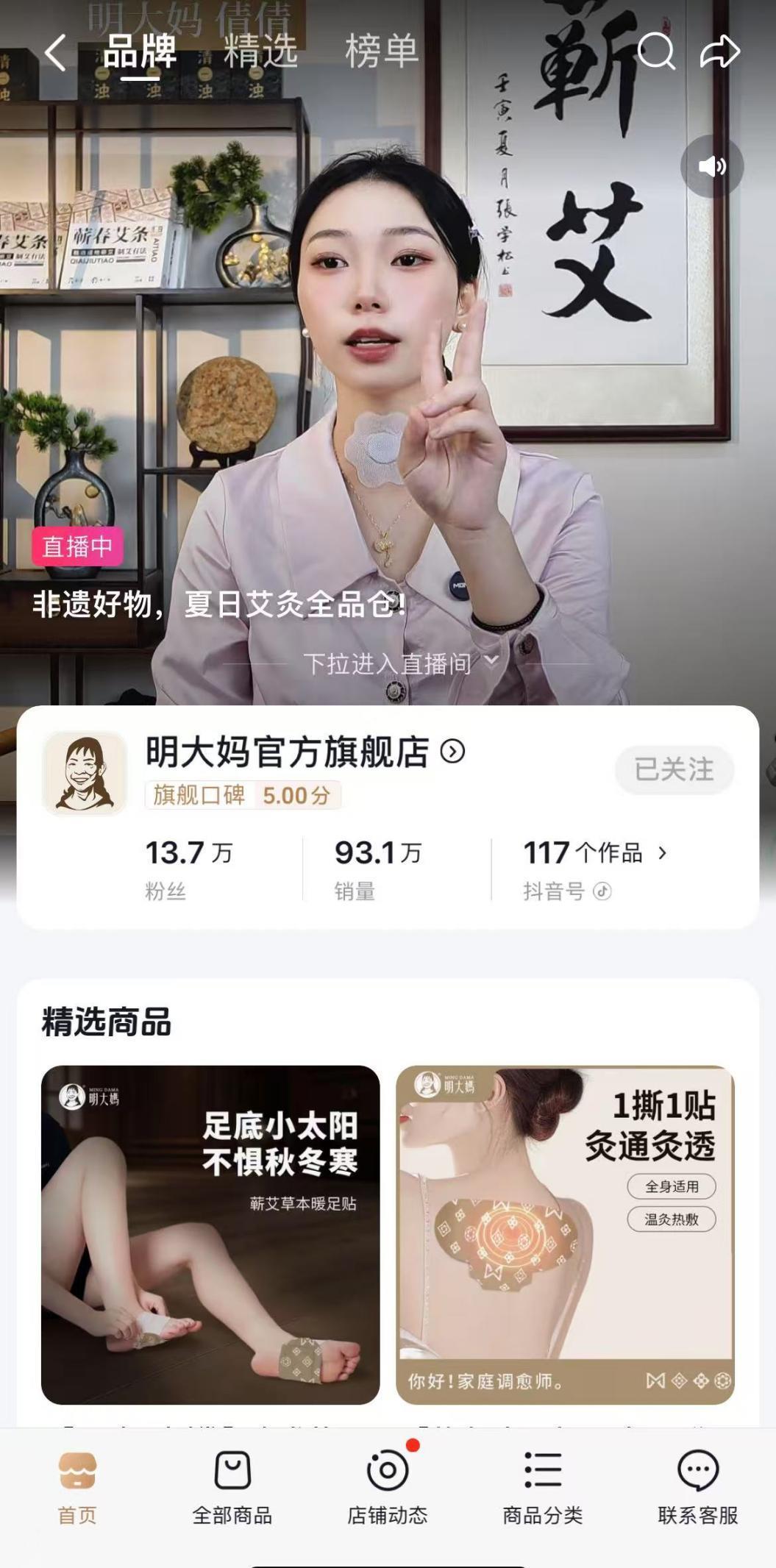The image size is (776, 1568).
Task: Contact support via 联系客服
Action: (x=697, y=1483)
